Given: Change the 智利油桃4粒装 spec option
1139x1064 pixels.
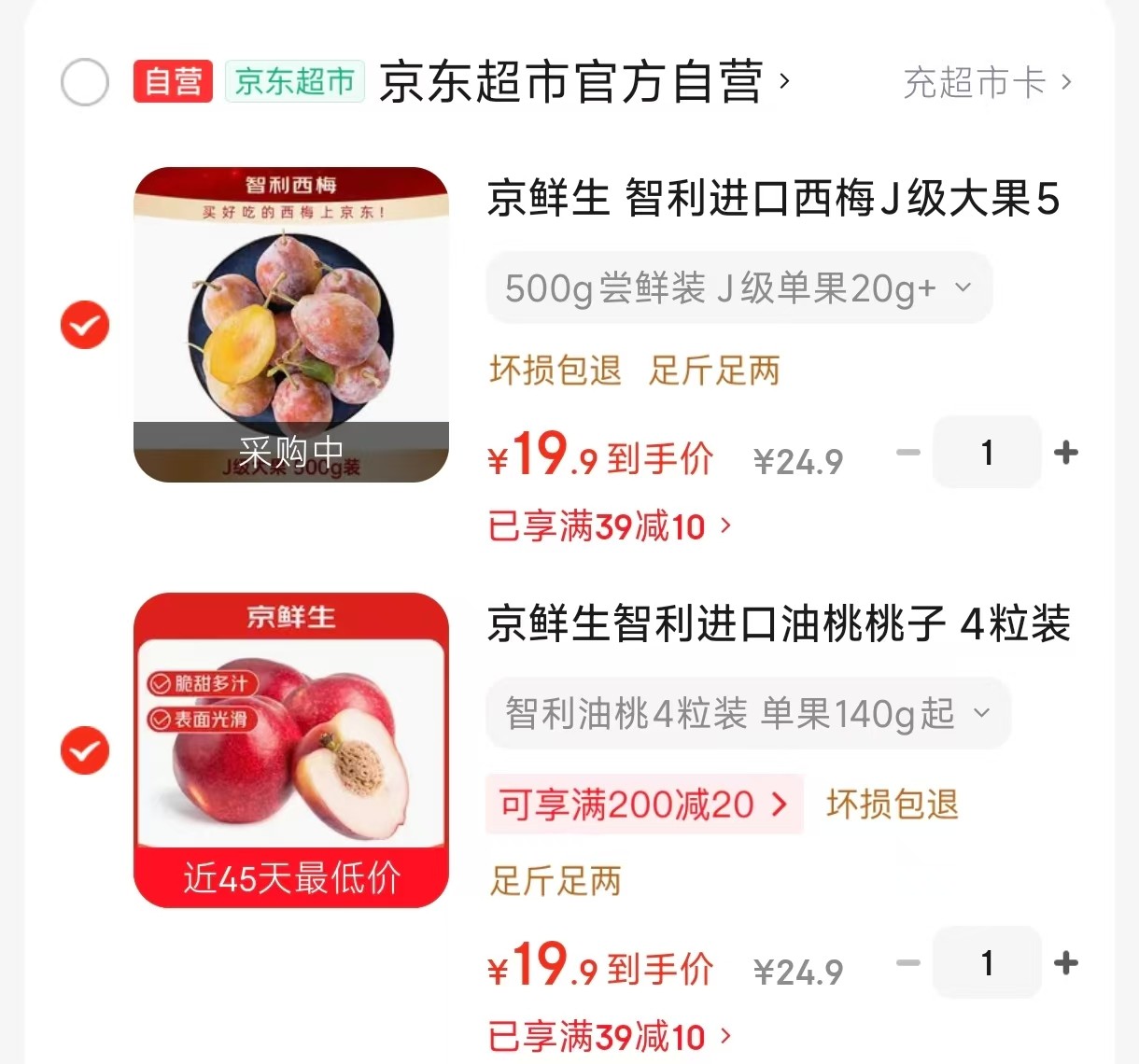Looking at the screenshot, I should 747,714.
